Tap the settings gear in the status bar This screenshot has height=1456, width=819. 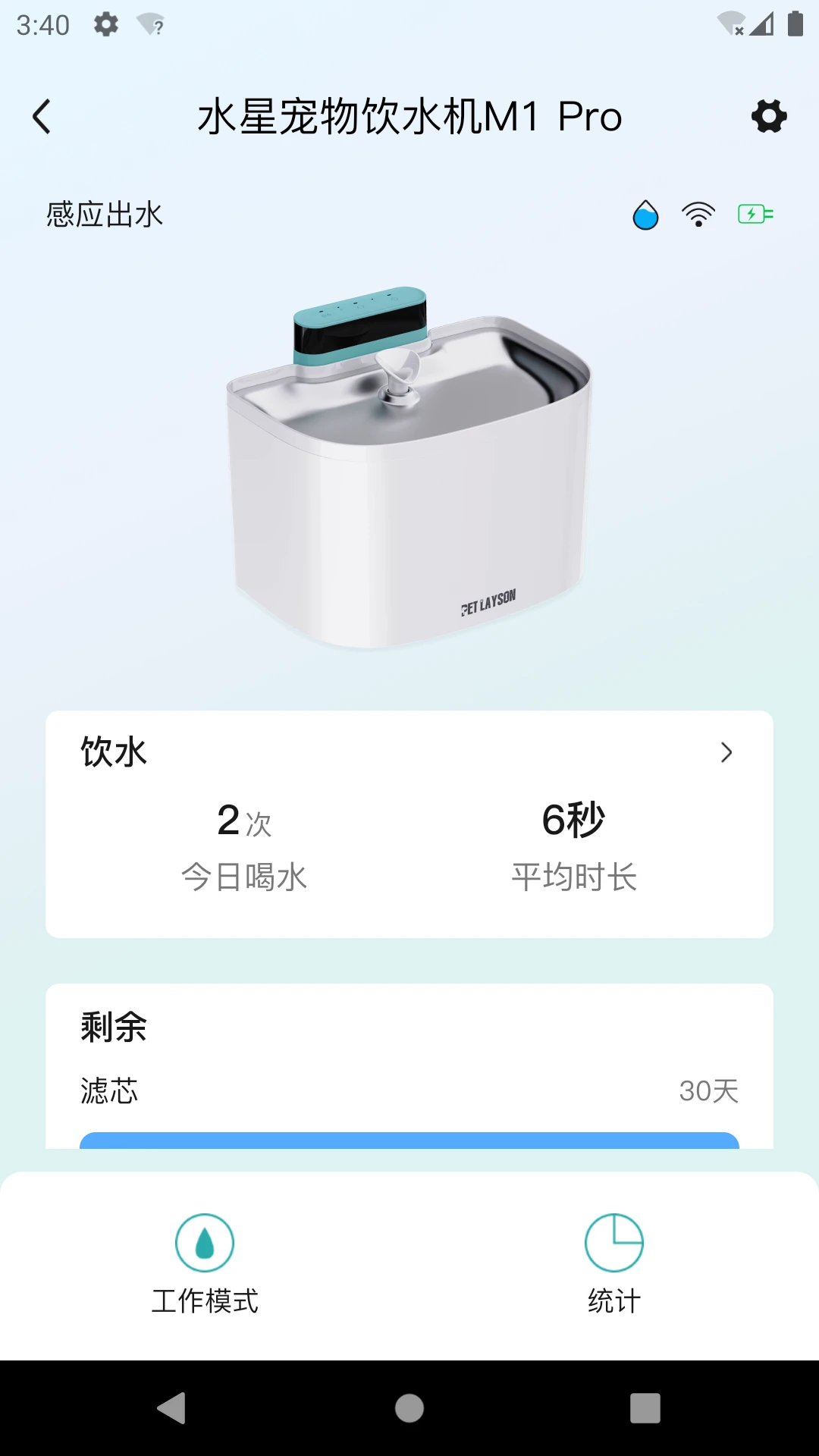105,24
